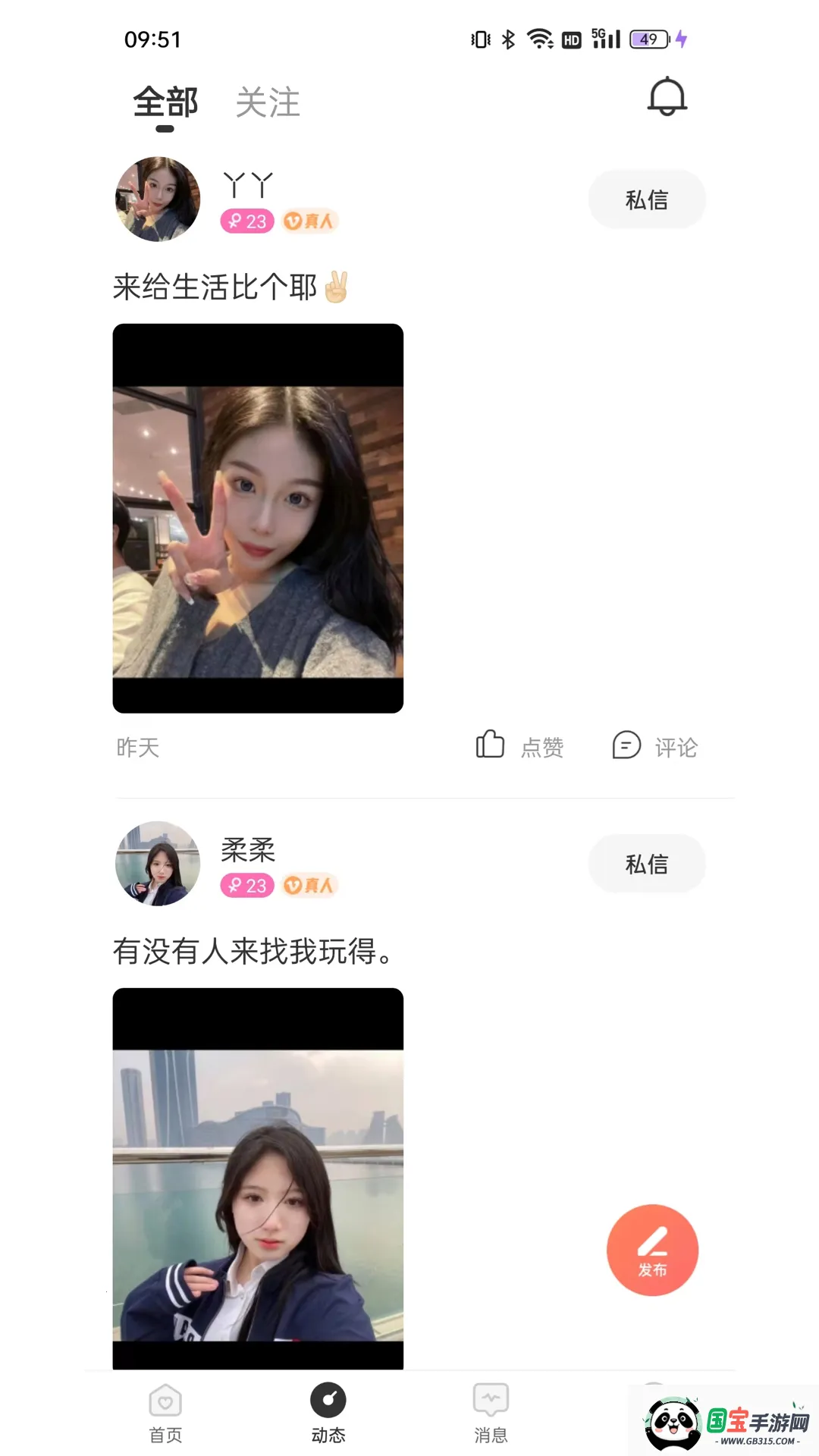
Task: Send 私信 to 柔柔
Action: pos(647,864)
